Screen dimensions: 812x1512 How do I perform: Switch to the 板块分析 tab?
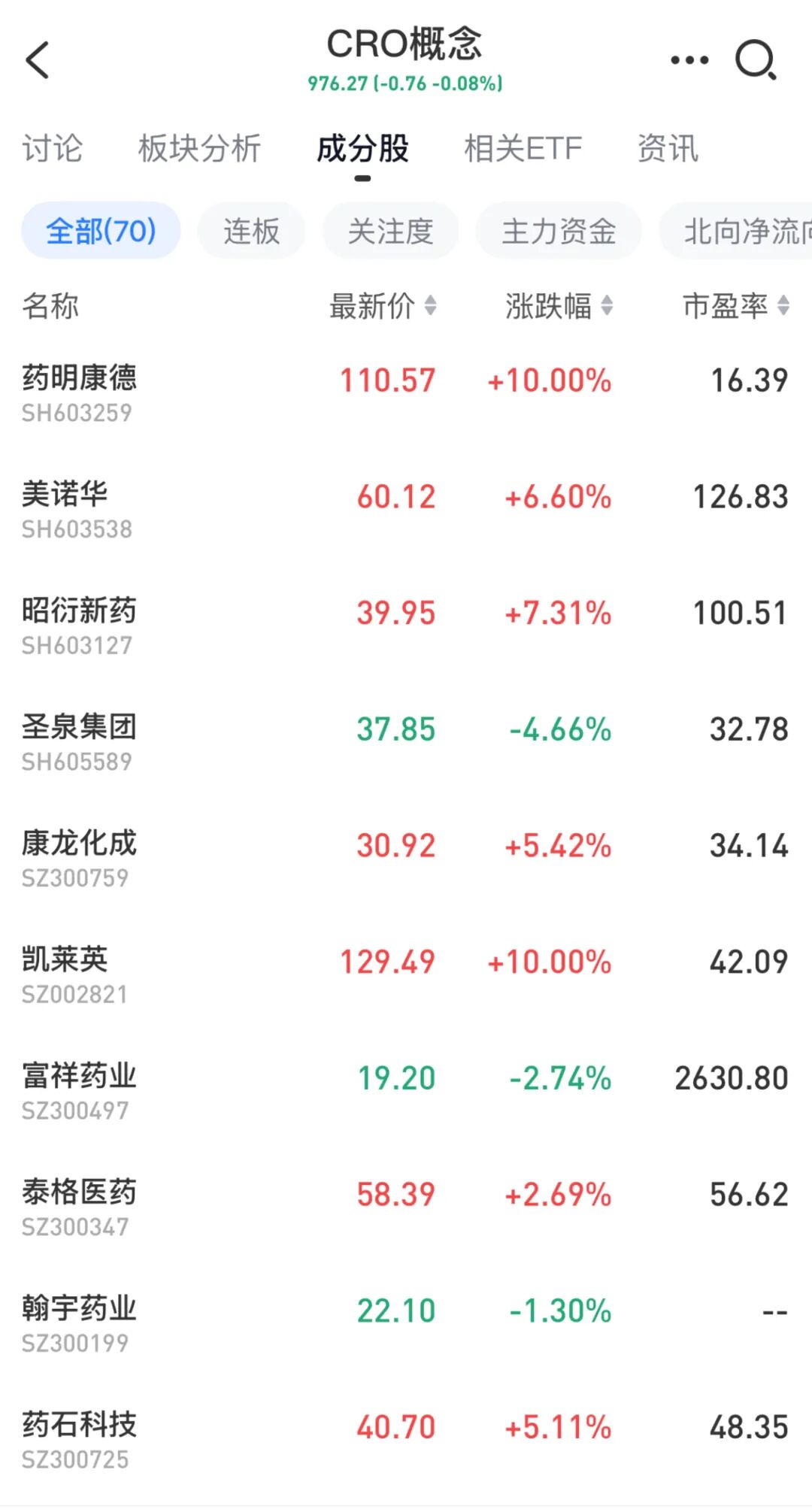199,148
